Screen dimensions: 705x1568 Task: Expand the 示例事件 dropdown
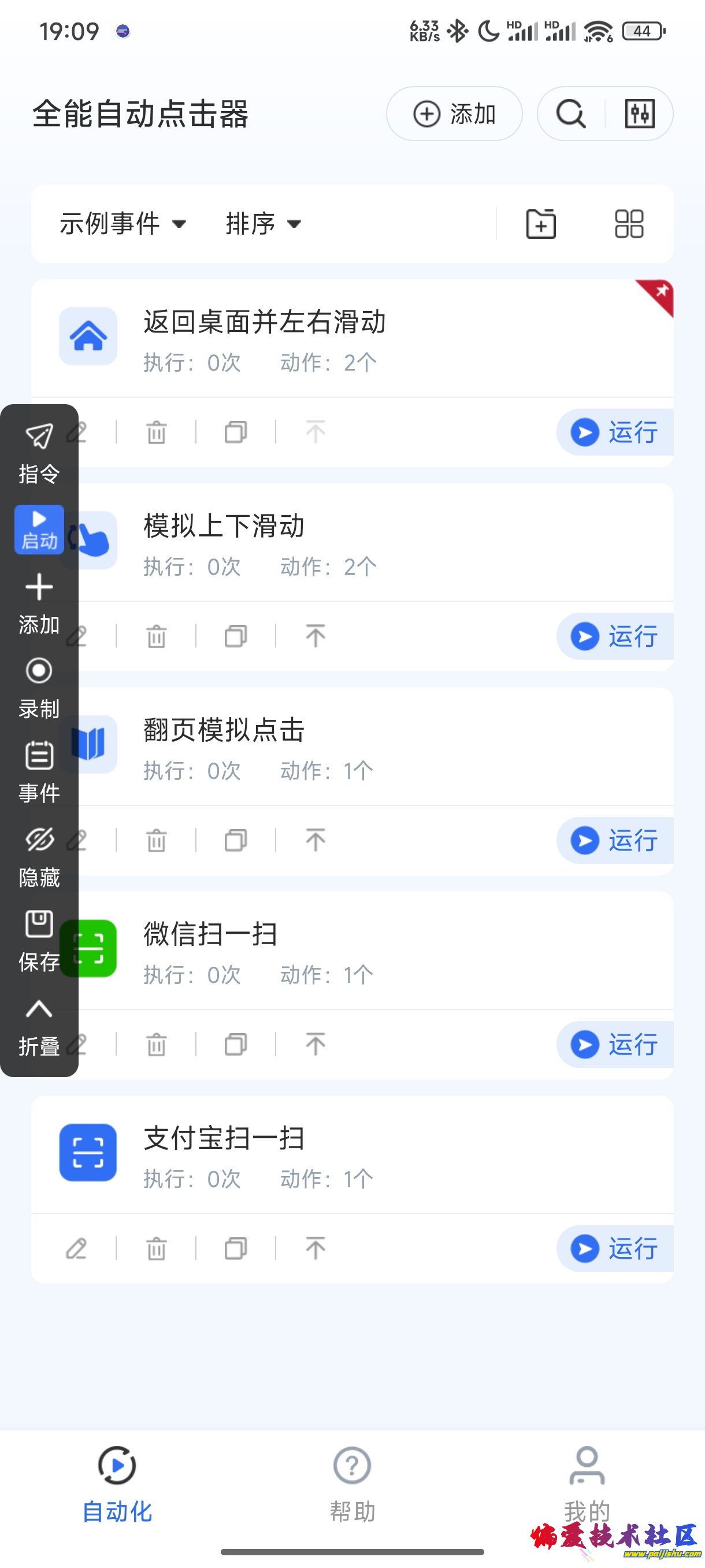(x=123, y=223)
